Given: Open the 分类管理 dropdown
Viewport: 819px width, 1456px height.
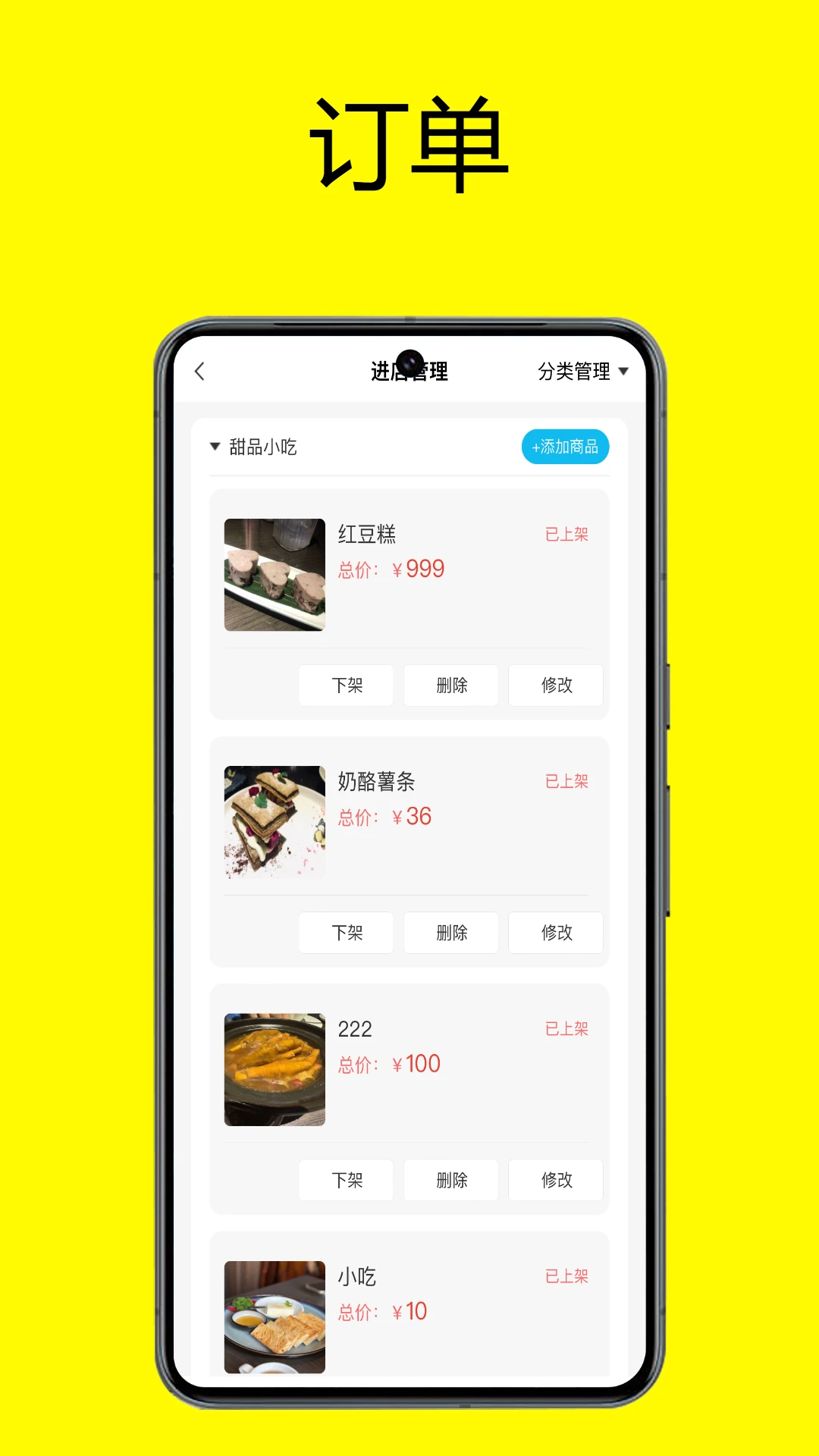Looking at the screenshot, I should [574, 372].
